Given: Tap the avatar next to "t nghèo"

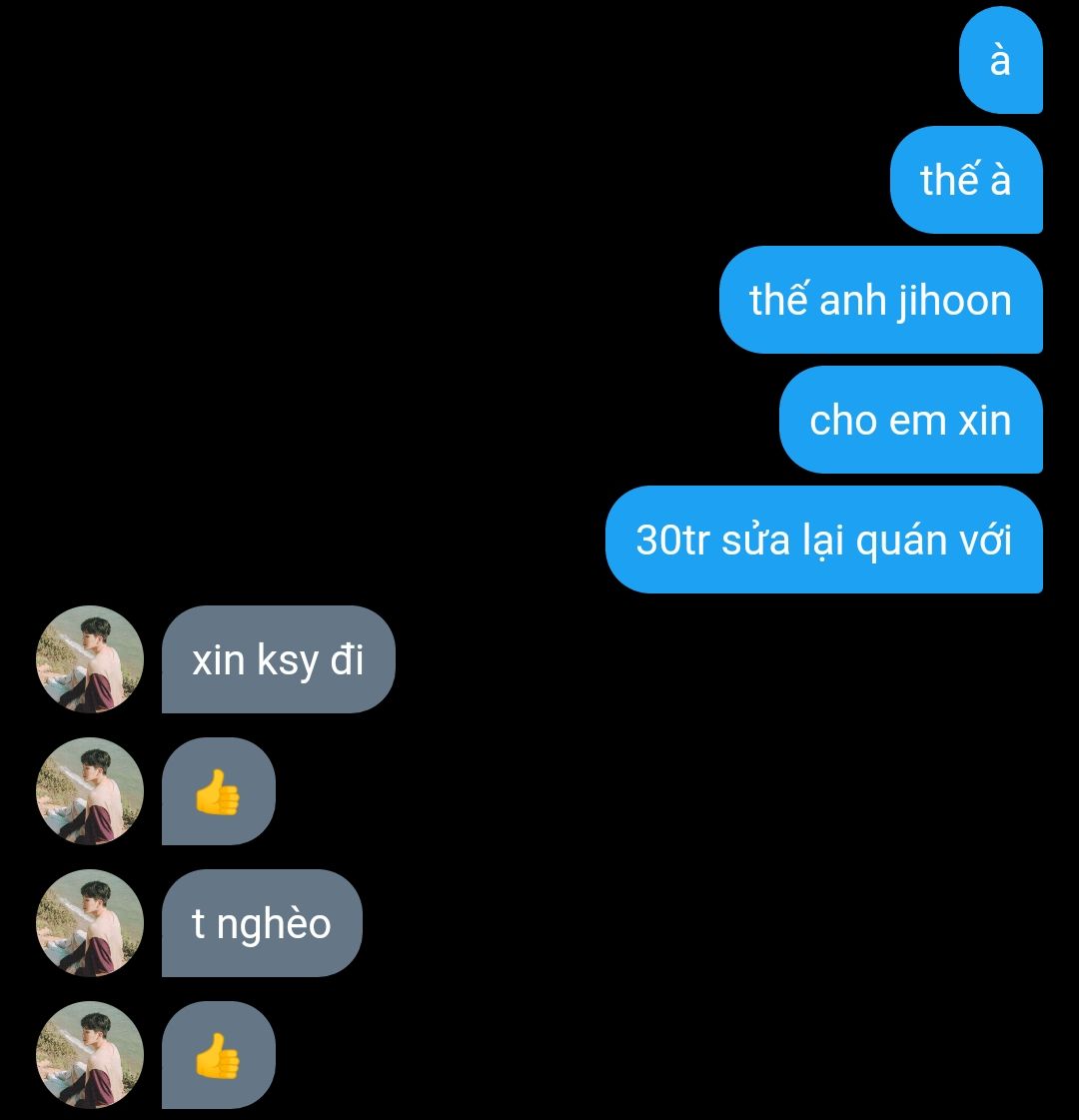Looking at the screenshot, I should pos(90,923).
